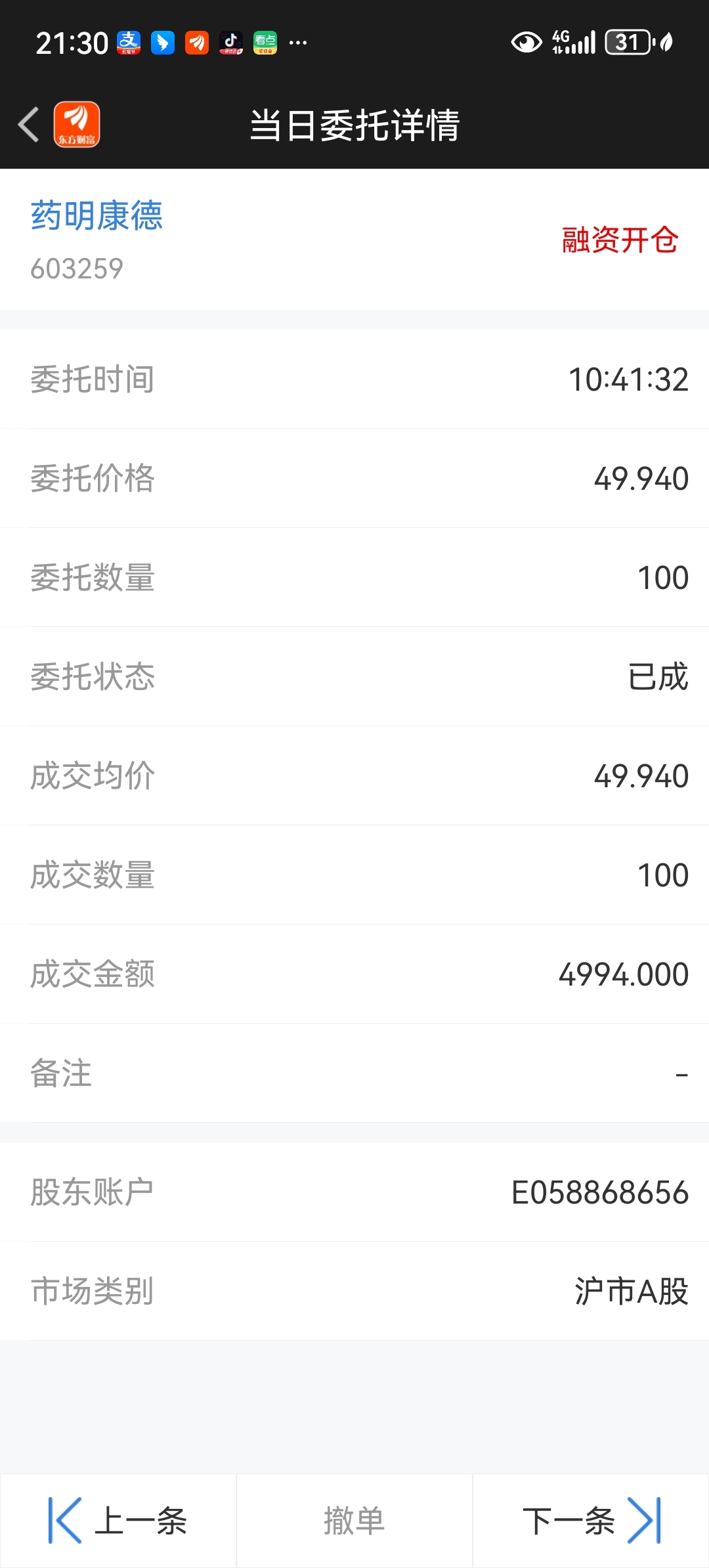Go to the previous order 上一条
Image resolution: width=709 pixels, height=1568 pixels.
click(x=118, y=1521)
